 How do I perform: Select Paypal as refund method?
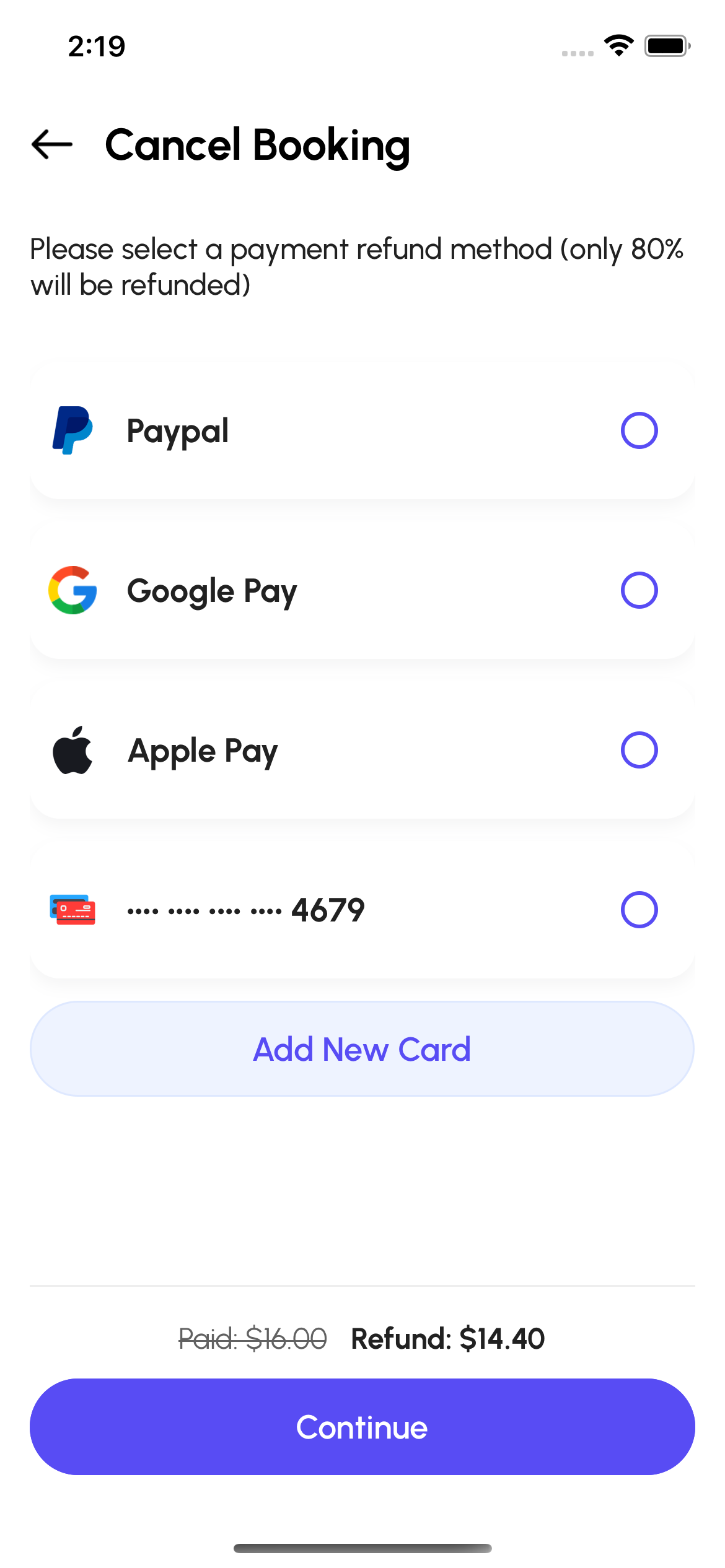(x=639, y=430)
